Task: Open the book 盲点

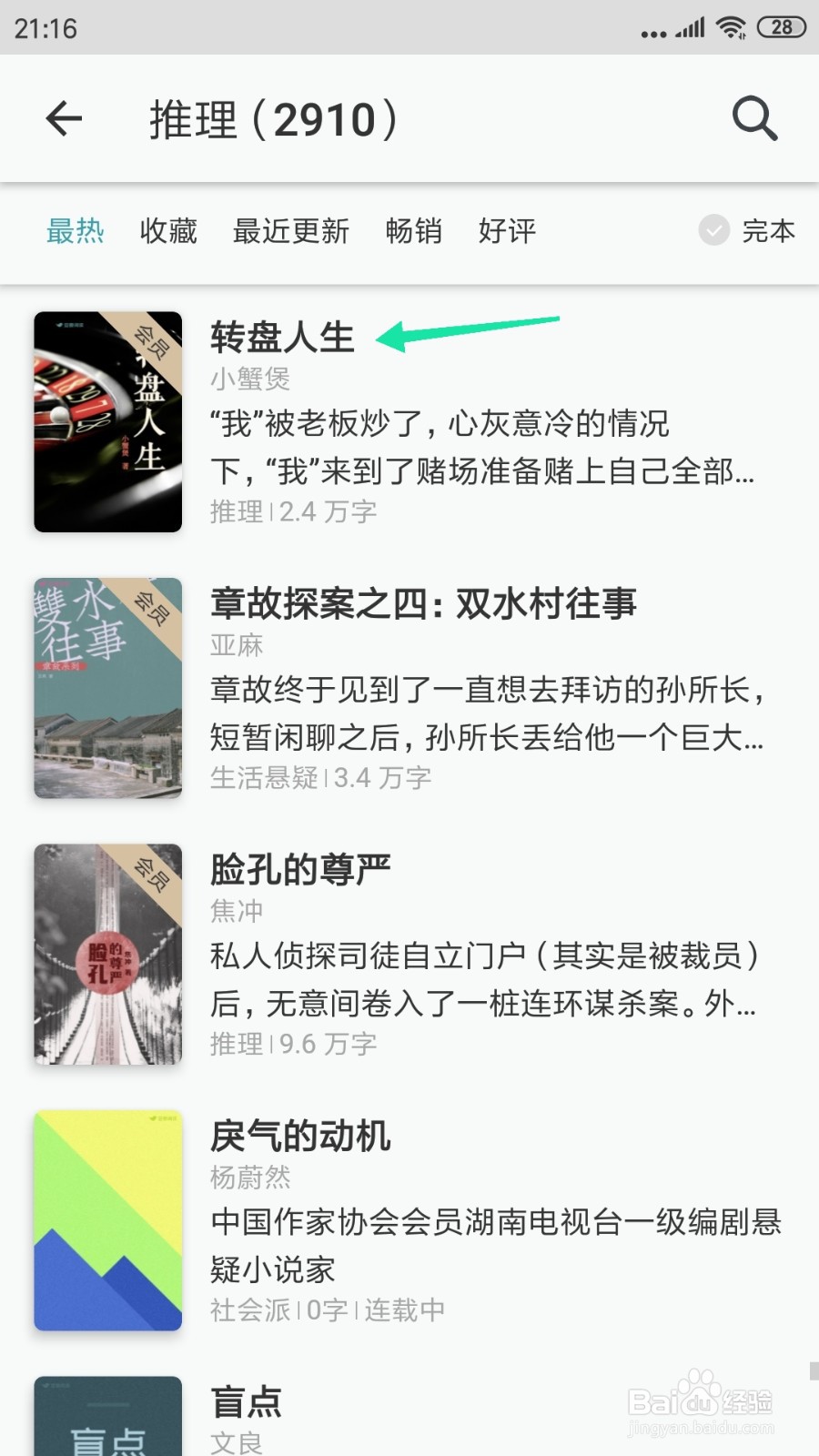Action: [409, 1413]
